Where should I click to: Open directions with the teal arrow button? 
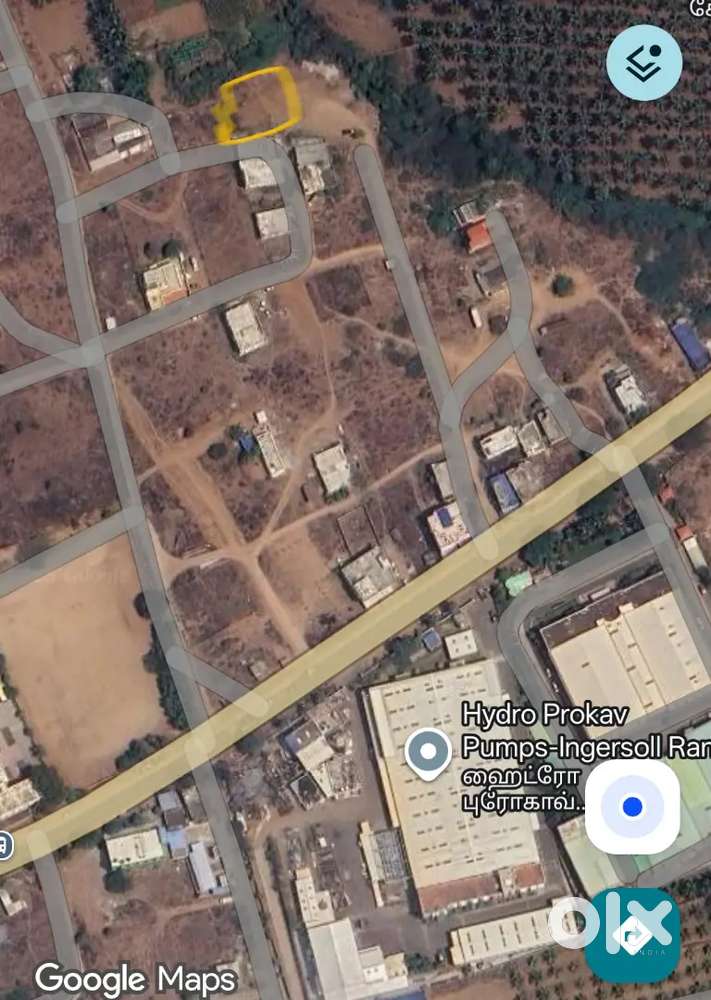632,935
